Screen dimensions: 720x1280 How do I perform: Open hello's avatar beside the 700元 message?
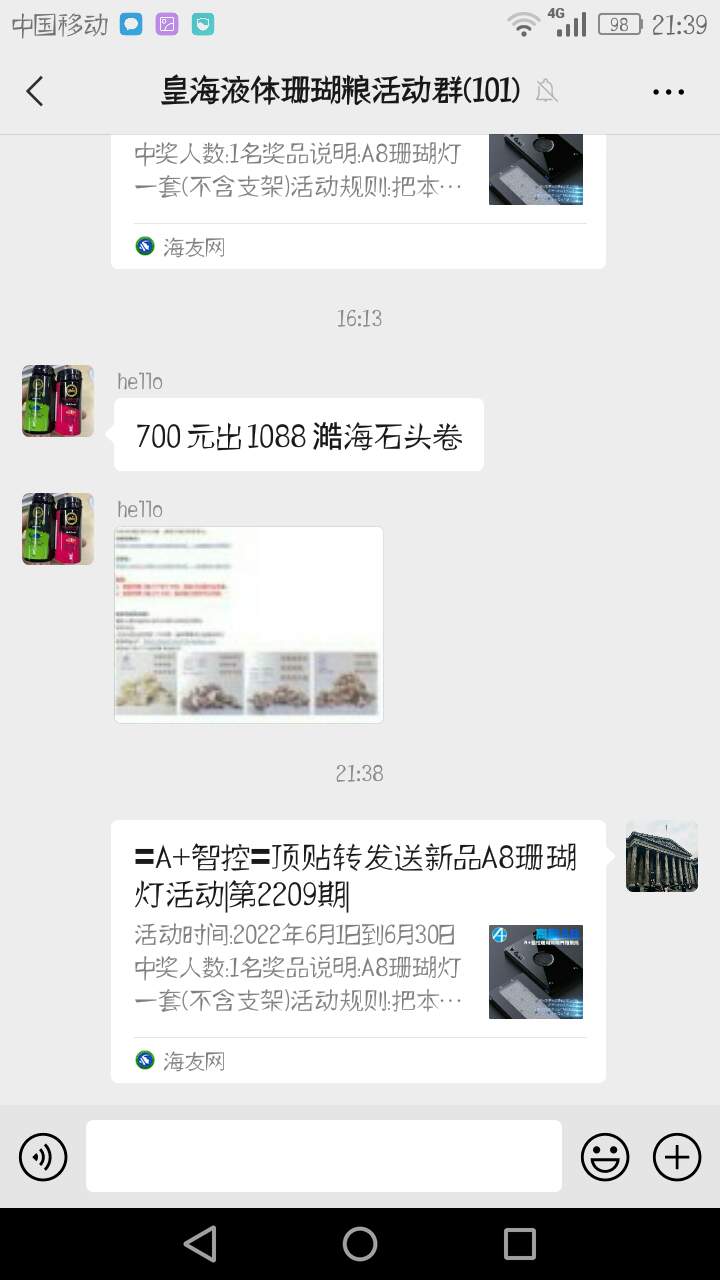(x=58, y=401)
